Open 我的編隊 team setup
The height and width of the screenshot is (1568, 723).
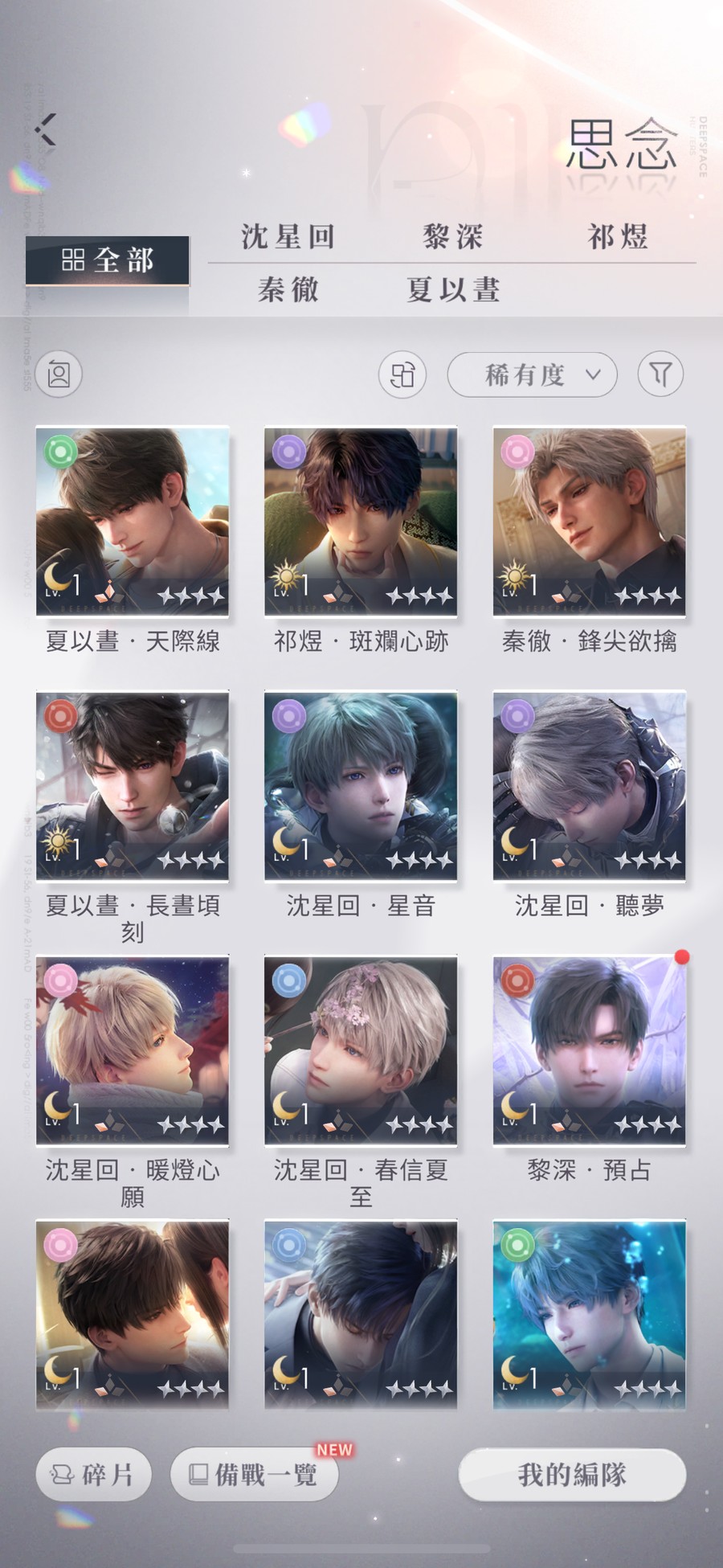[572, 1474]
